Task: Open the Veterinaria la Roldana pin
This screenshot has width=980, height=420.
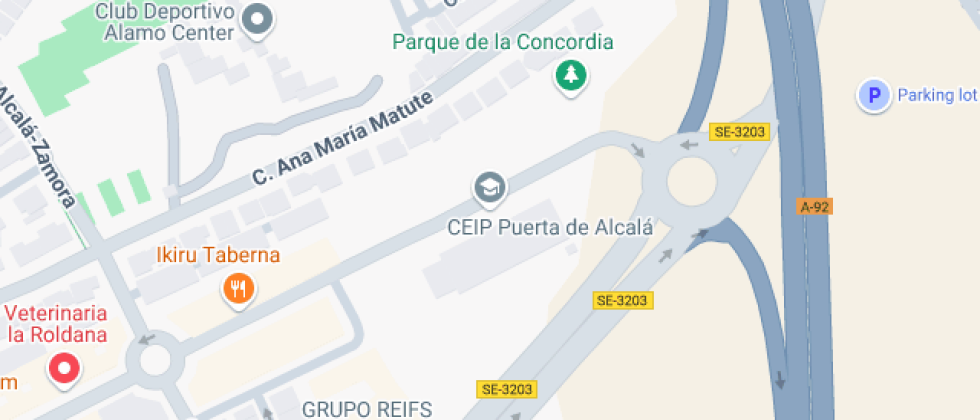Action: coord(65,369)
